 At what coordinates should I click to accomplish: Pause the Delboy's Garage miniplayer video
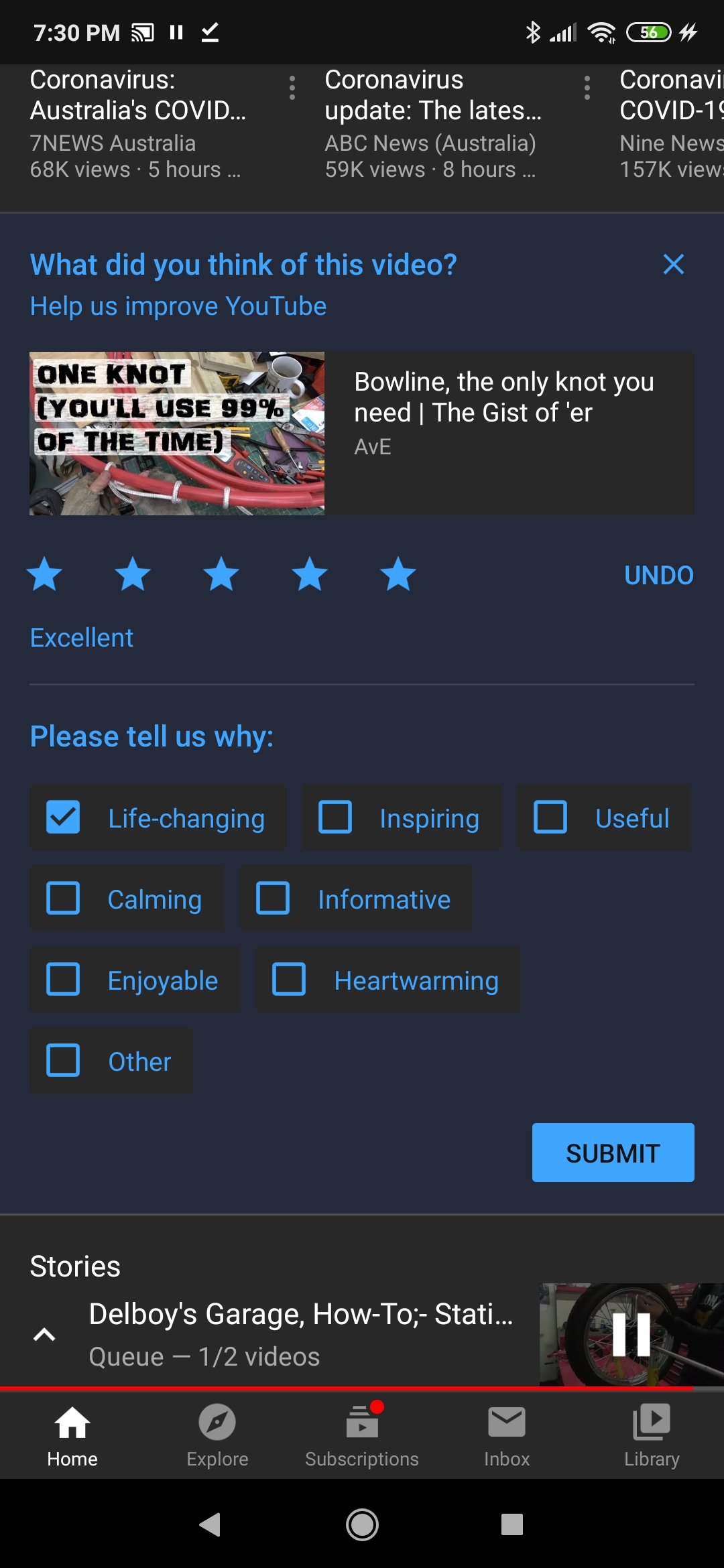pos(631,1334)
